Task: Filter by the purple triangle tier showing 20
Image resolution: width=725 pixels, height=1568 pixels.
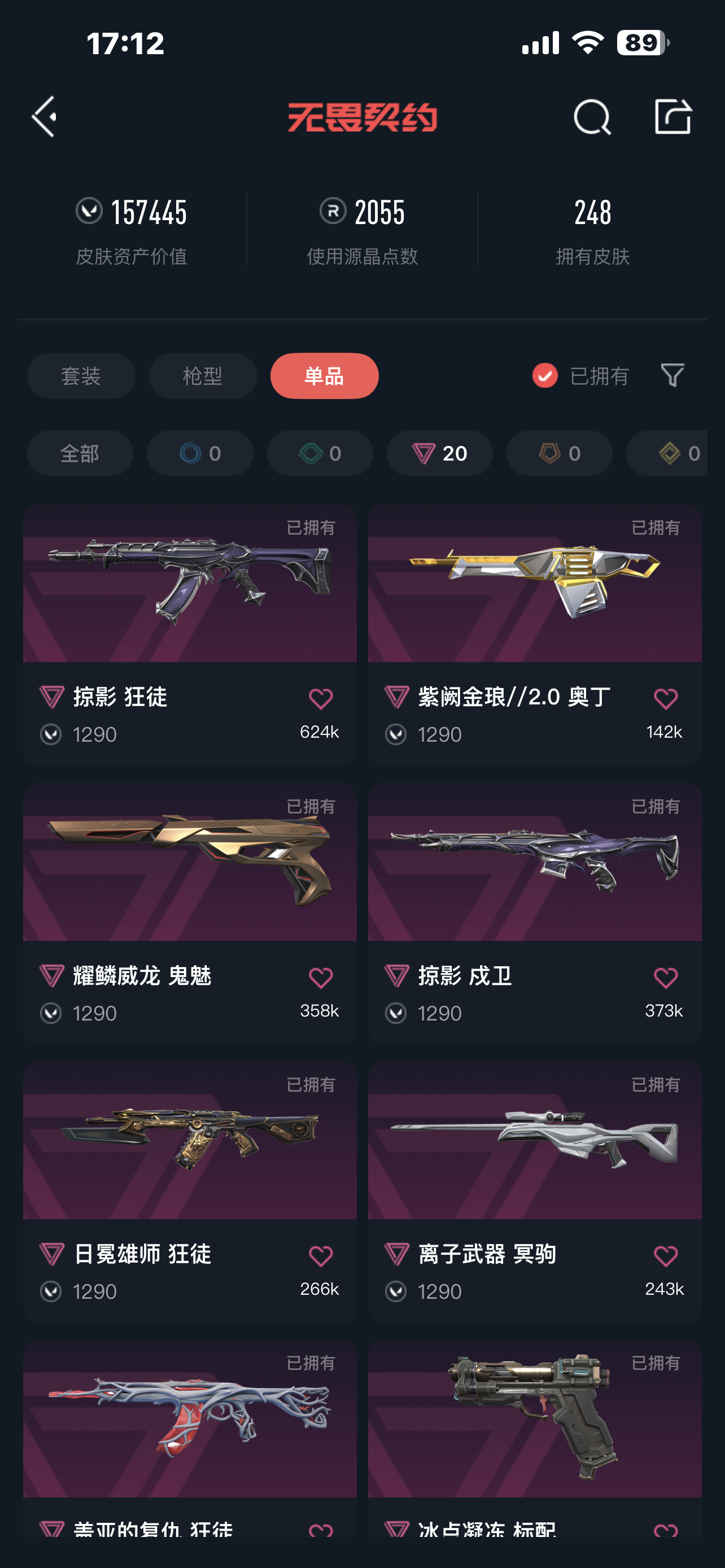Action: 439,453
